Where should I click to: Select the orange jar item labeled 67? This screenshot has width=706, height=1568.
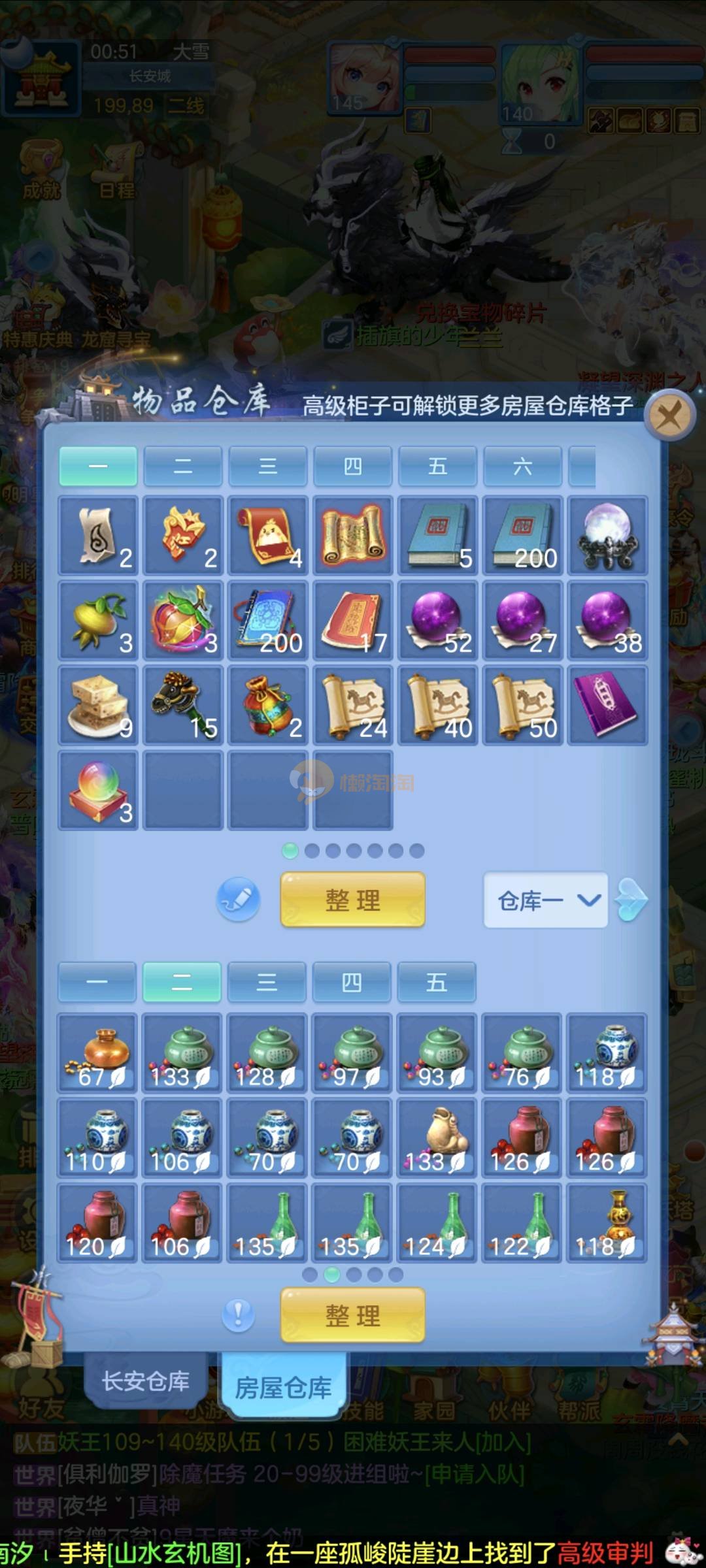coord(98,1053)
